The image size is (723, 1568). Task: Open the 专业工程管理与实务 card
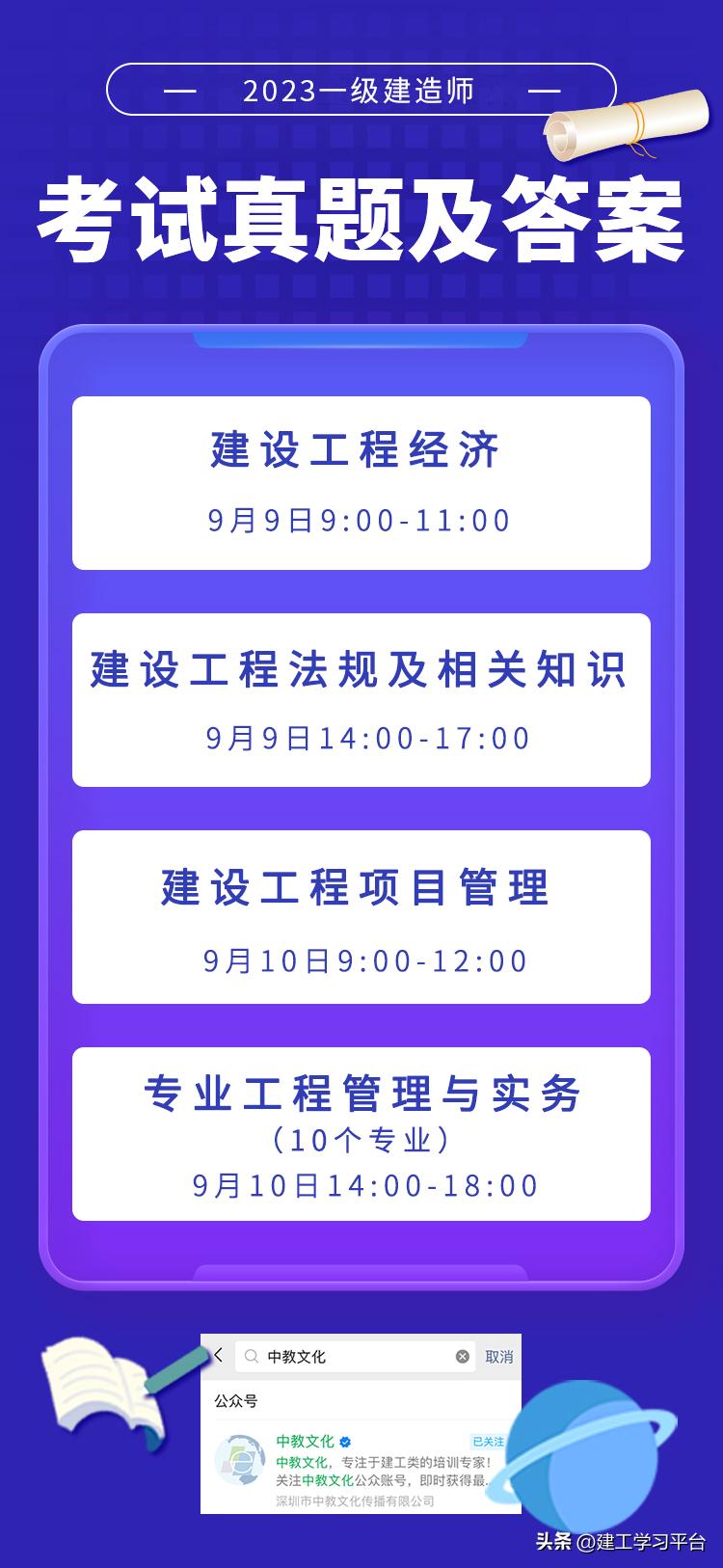(x=360, y=1133)
